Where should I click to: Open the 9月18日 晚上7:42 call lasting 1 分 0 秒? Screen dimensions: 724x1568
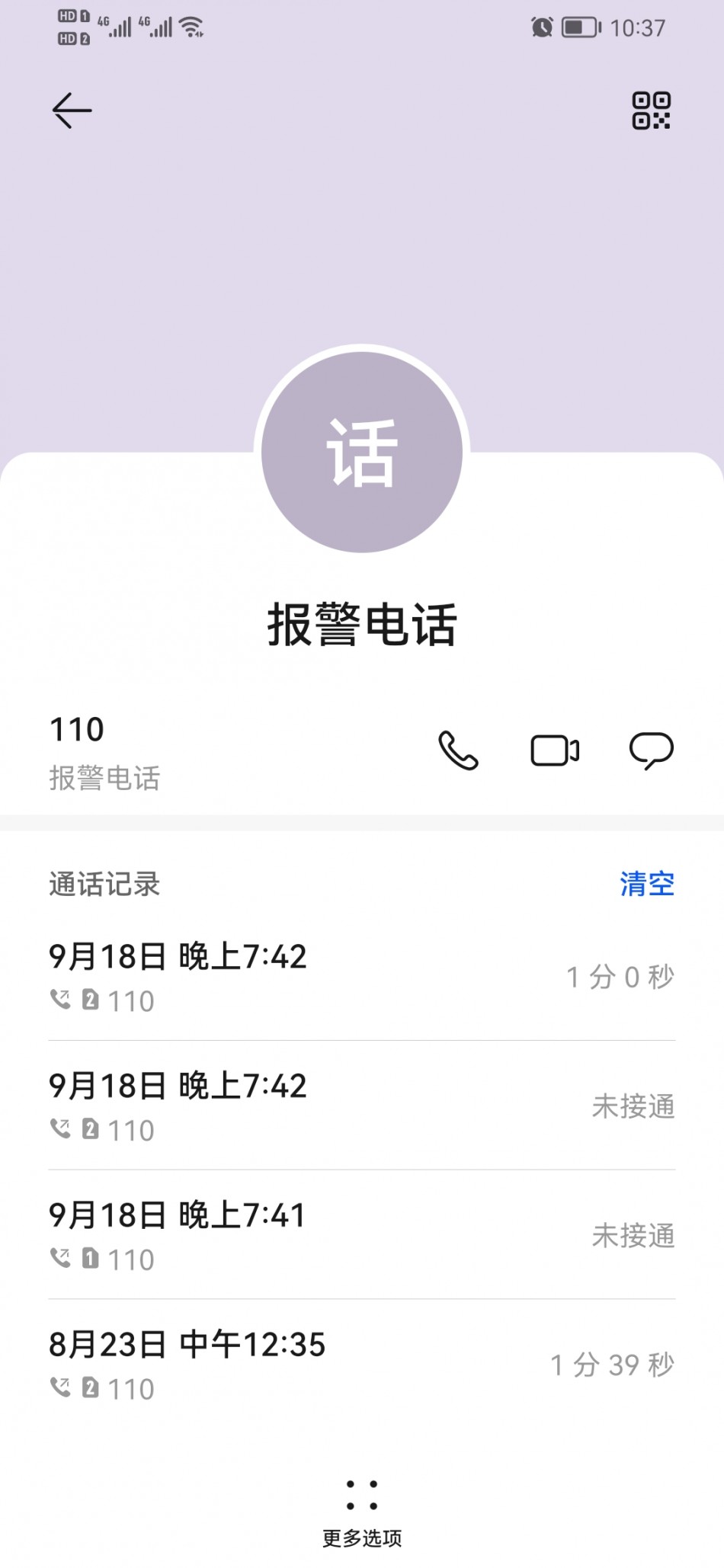click(362, 977)
